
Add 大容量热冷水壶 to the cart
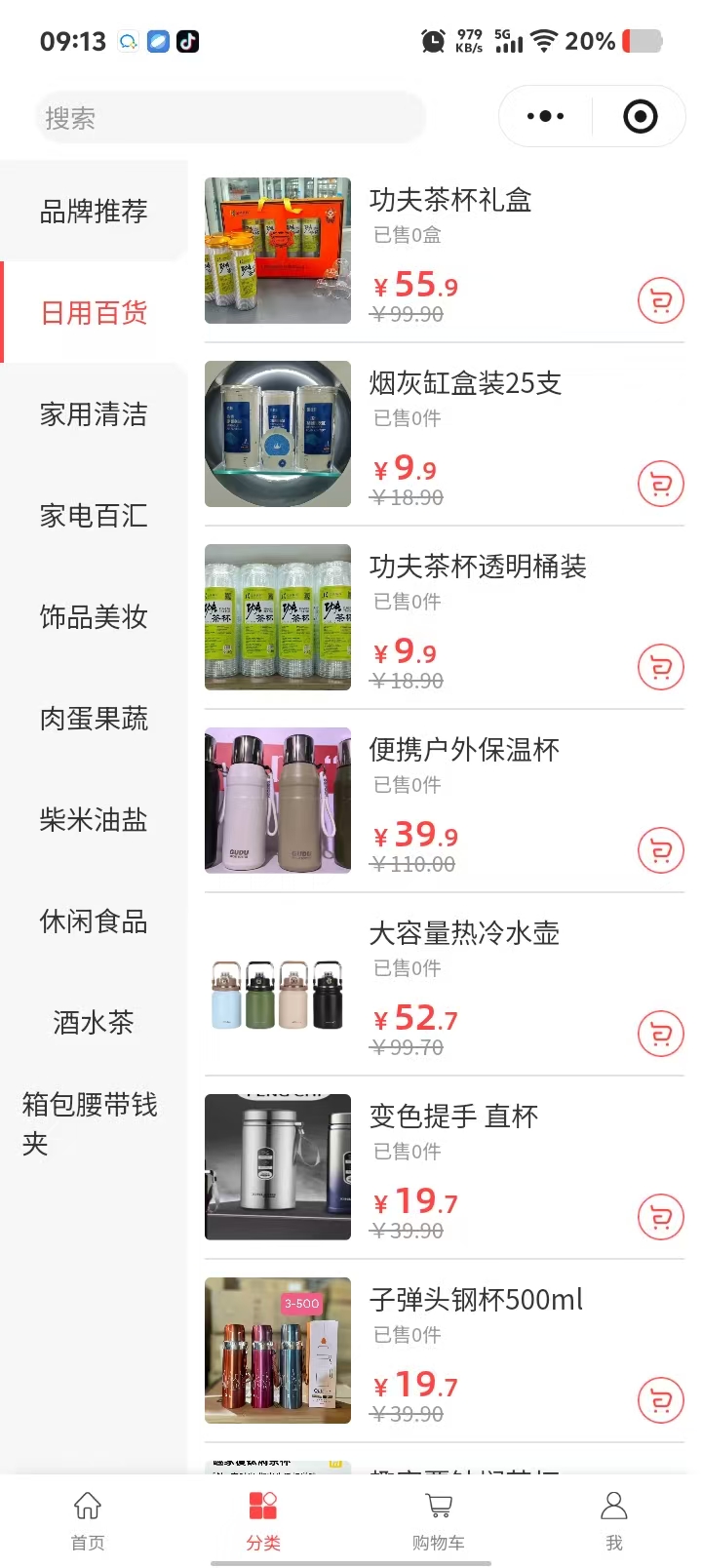pyautogui.click(x=660, y=1035)
